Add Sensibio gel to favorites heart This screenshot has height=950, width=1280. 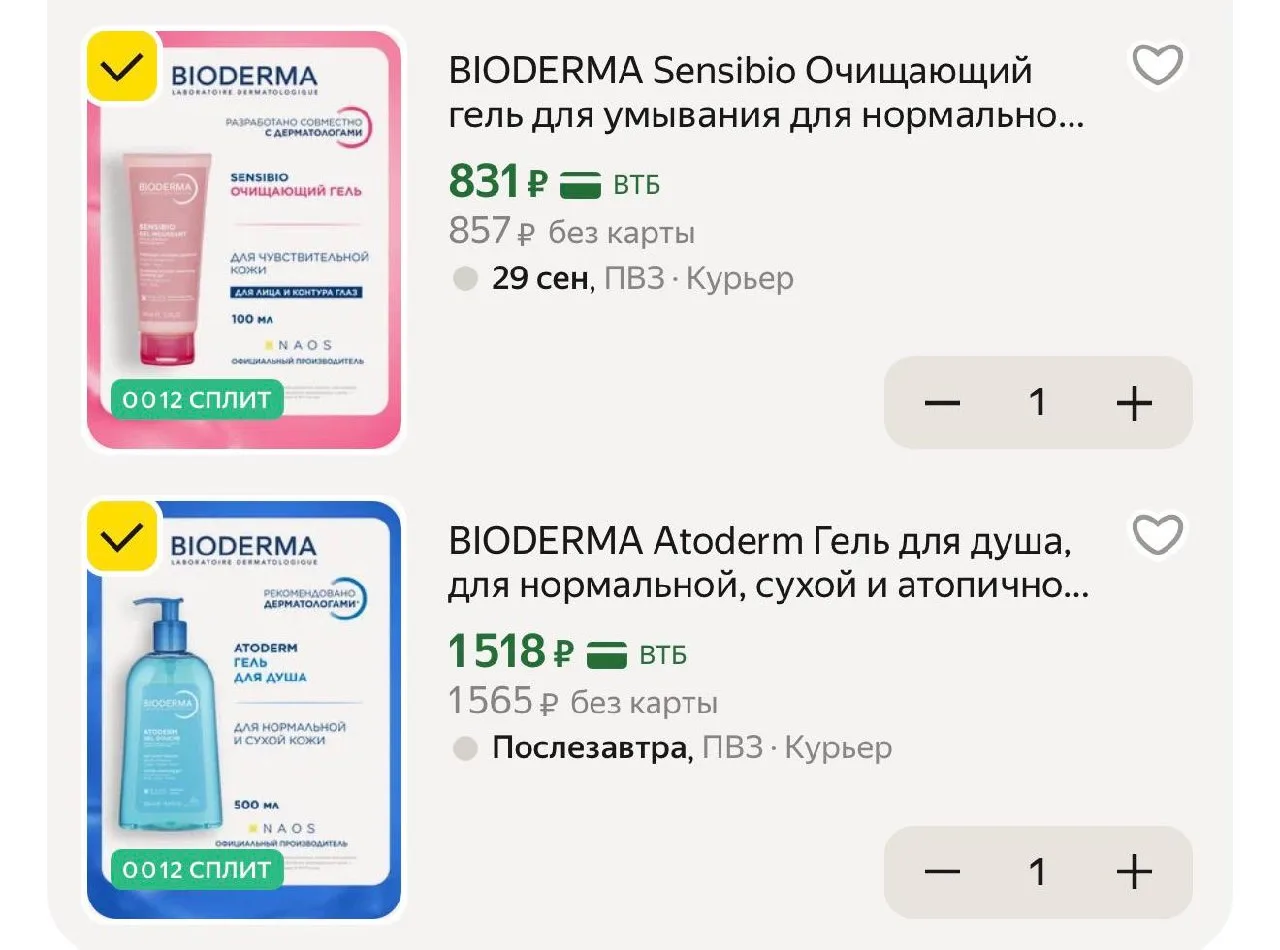pyautogui.click(x=1157, y=66)
